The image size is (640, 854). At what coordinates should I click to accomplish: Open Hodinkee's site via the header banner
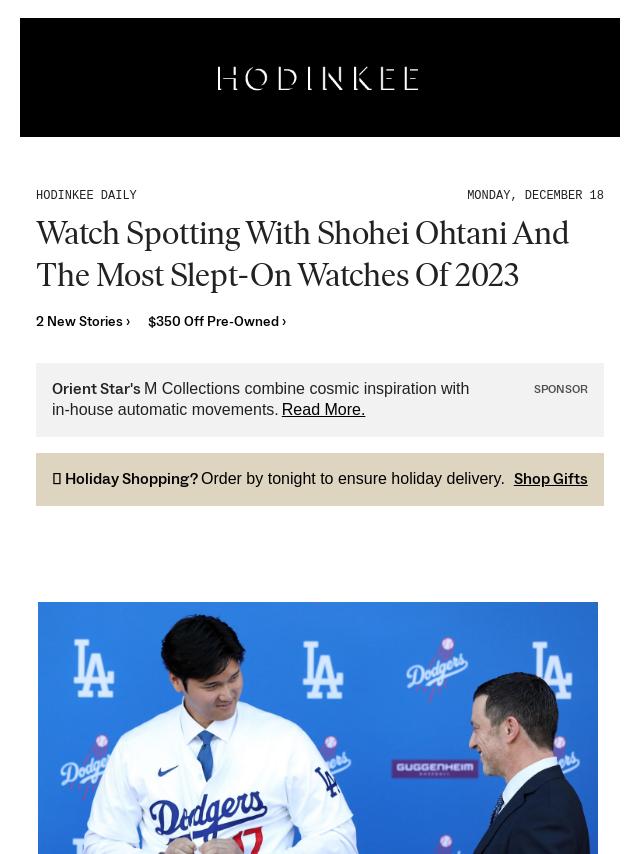coord(318,78)
